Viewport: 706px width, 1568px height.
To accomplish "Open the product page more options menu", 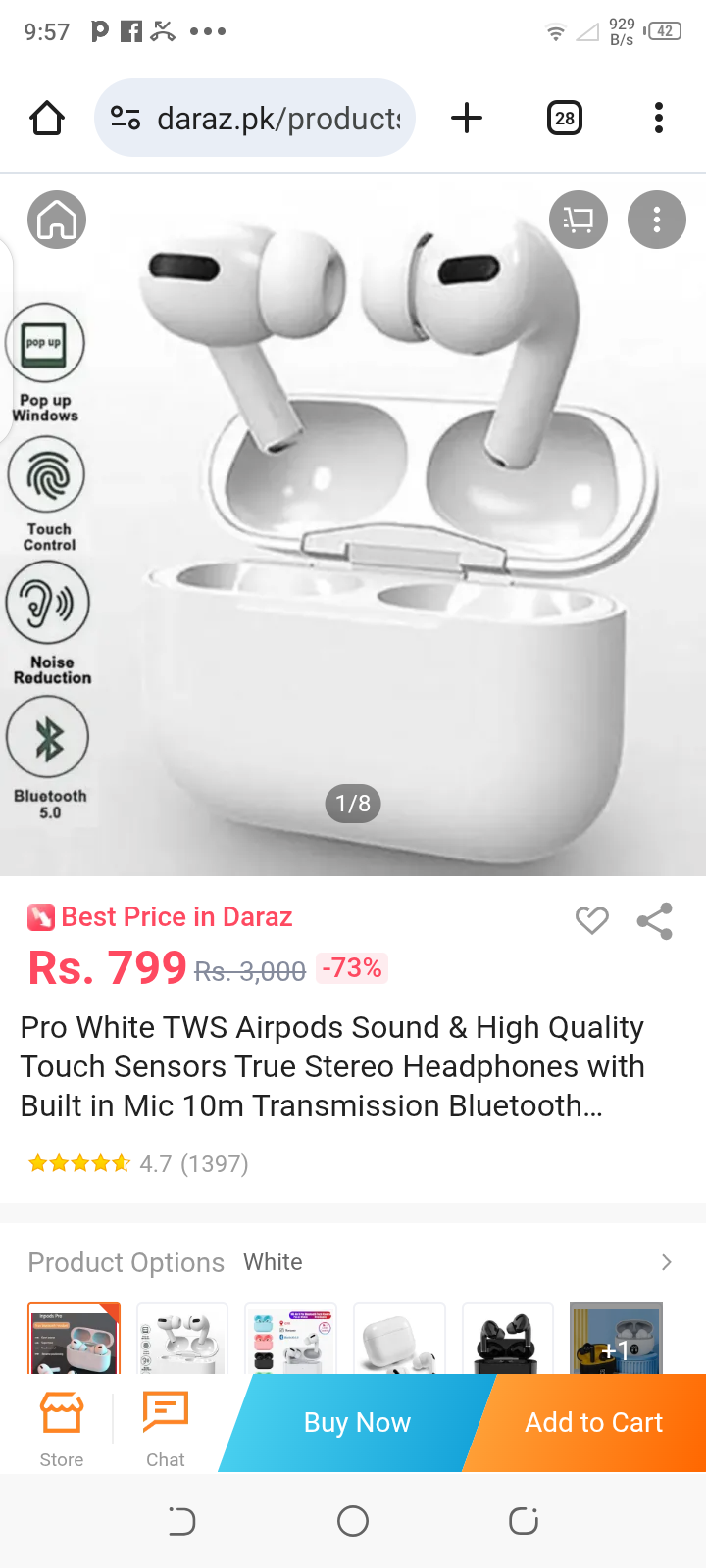I will 657,220.
